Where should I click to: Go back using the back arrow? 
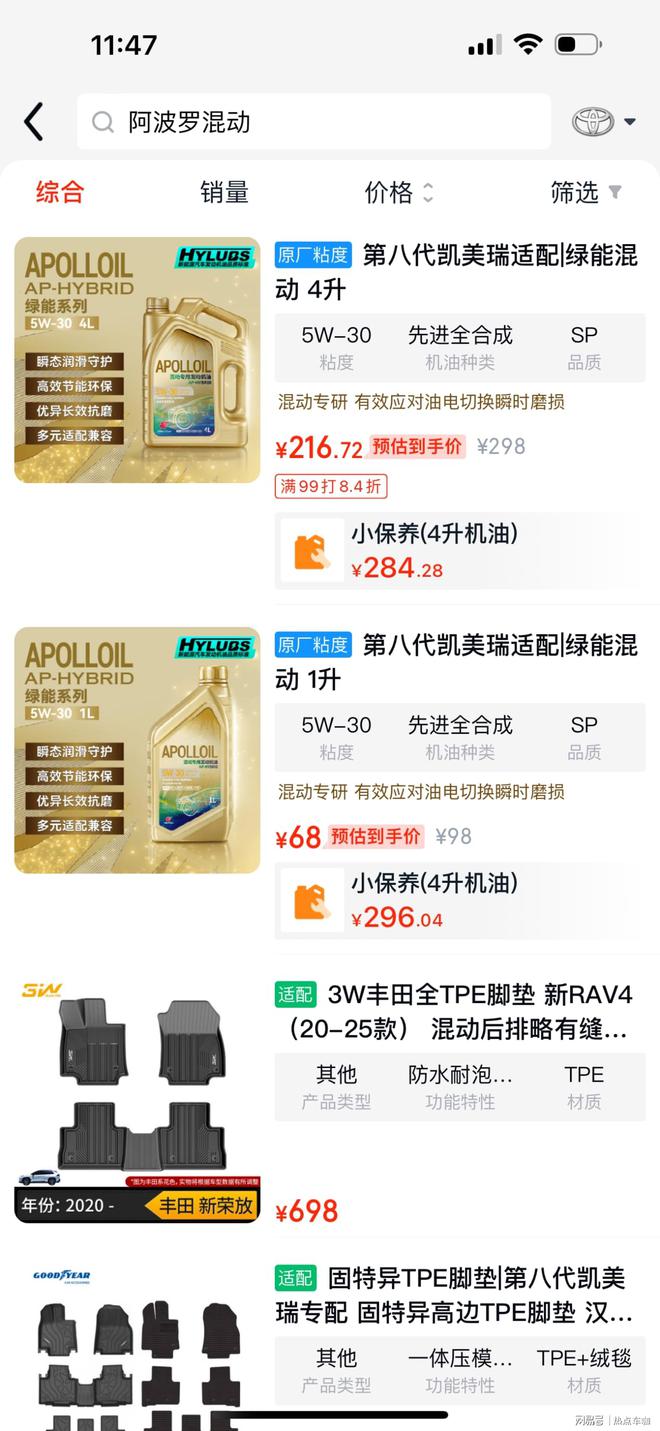34,122
